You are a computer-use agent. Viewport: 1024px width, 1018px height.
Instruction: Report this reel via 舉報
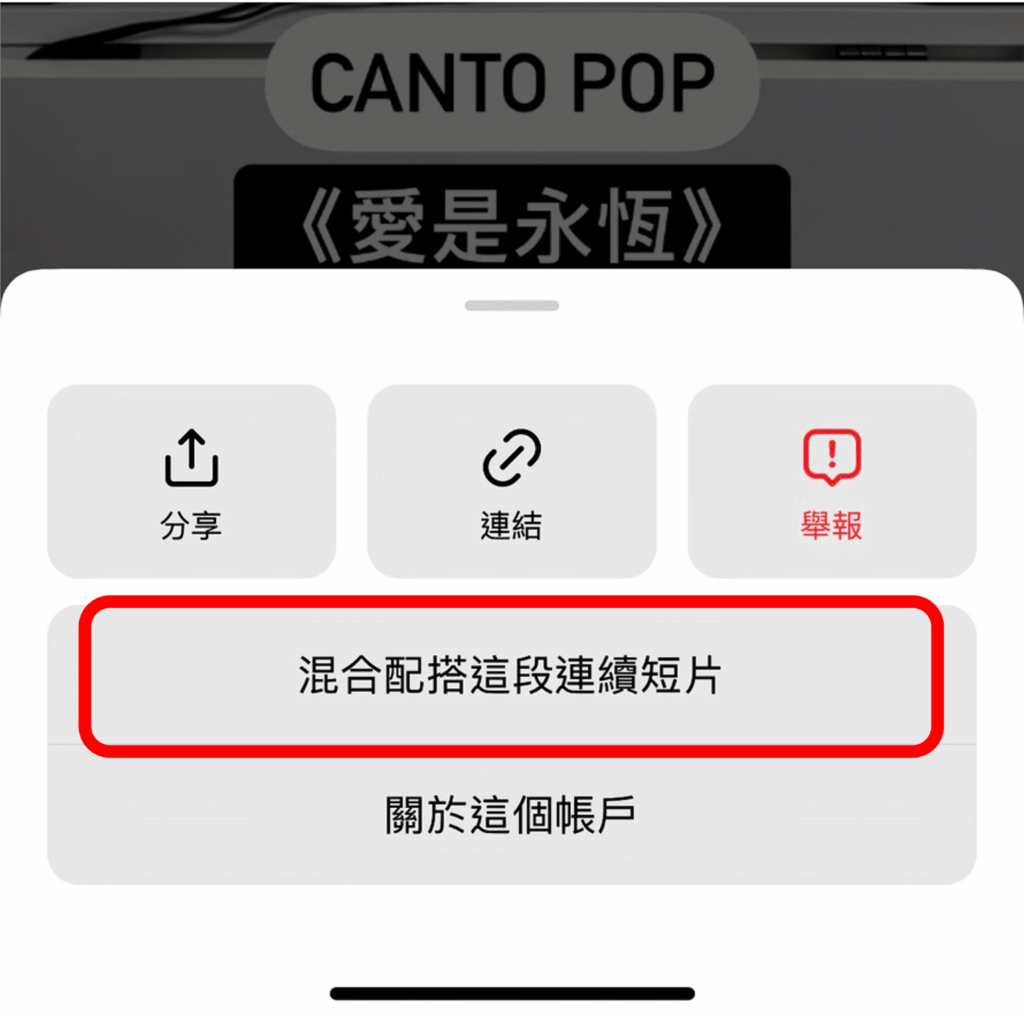[831, 481]
